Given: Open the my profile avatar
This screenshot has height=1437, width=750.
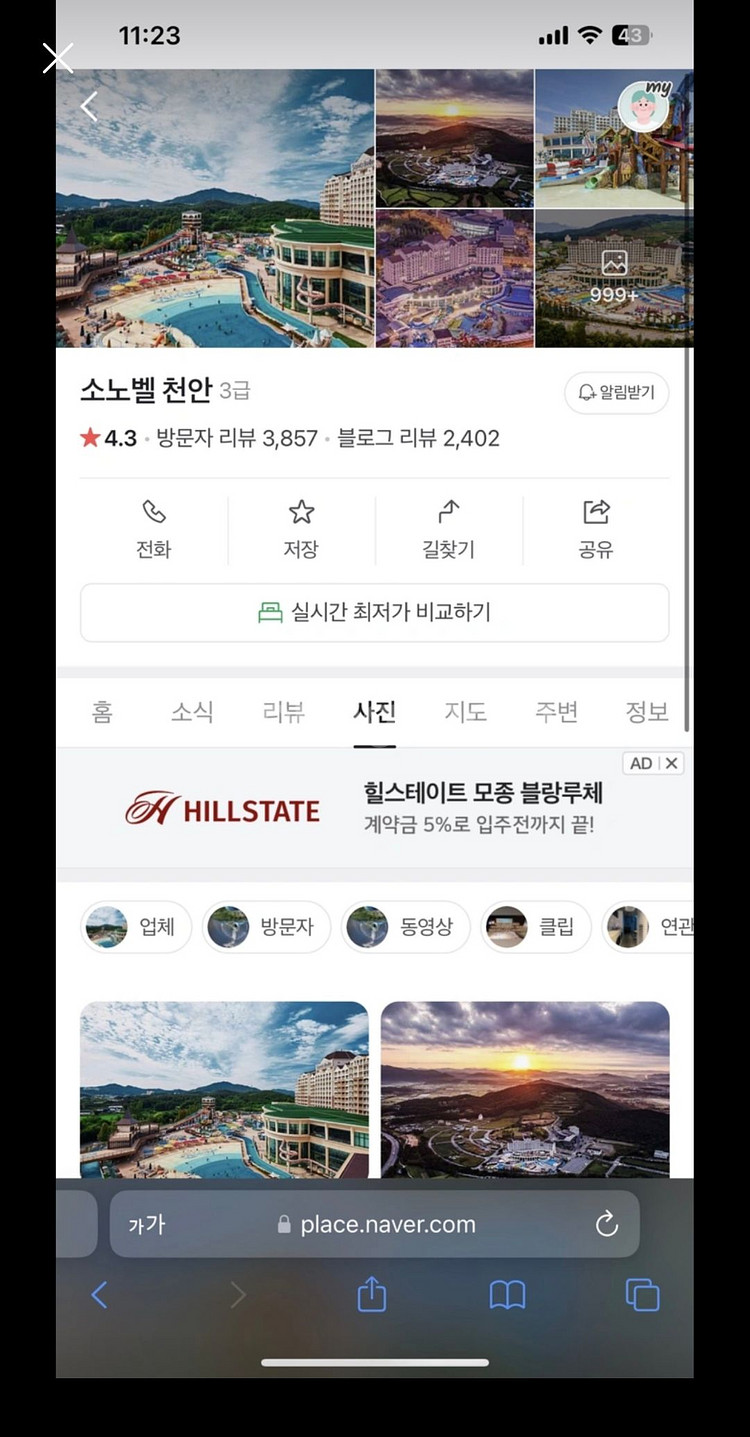Looking at the screenshot, I should [x=643, y=106].
